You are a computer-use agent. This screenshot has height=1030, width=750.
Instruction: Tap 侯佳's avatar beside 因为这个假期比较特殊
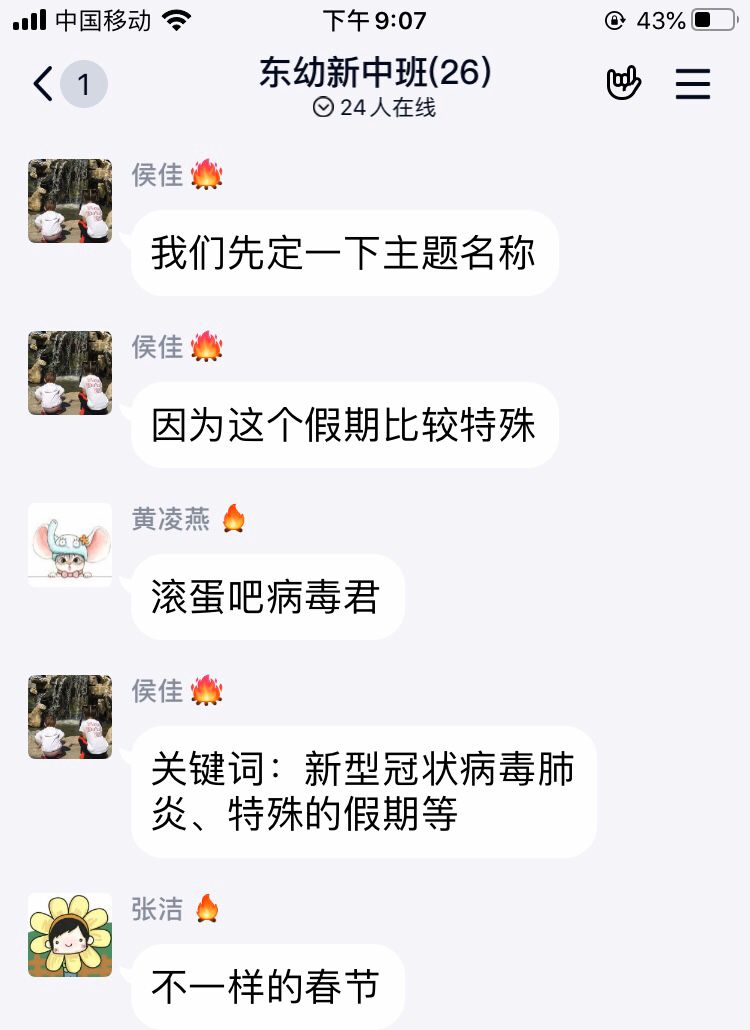coord(70,372)
